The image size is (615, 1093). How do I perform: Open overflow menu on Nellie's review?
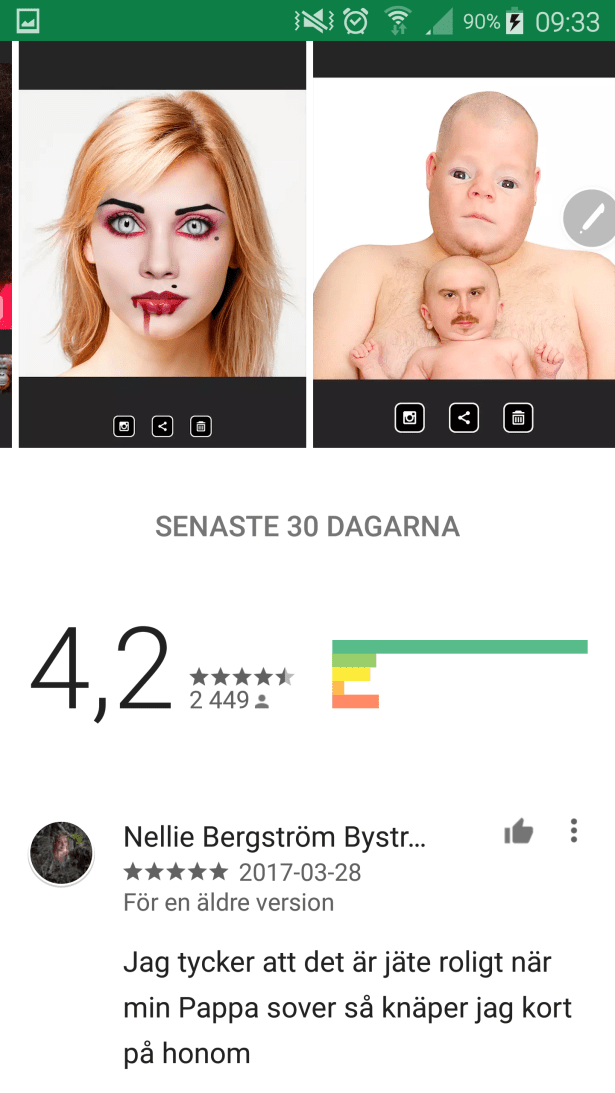coord(573,831)
